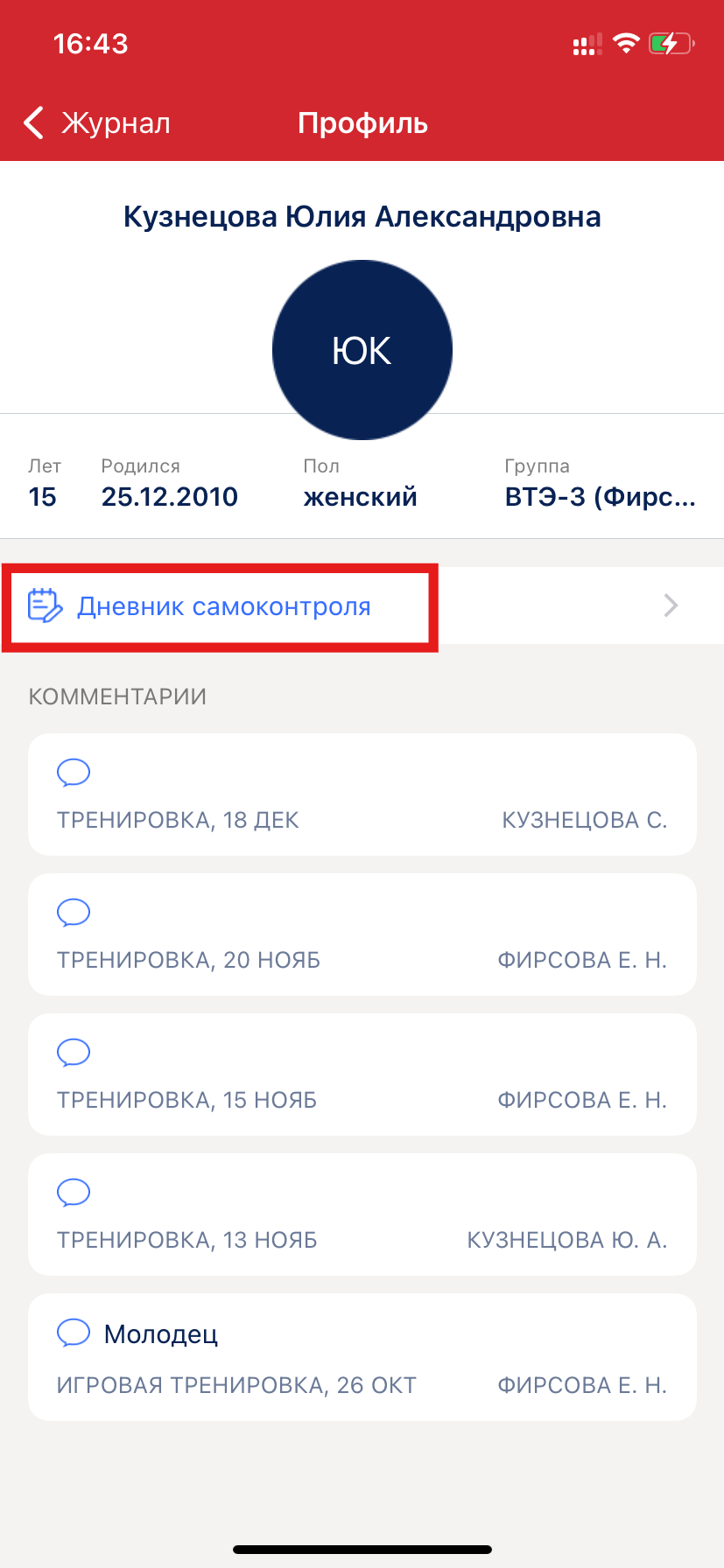Open the Молодец comment from 26 окт
Viewport: 724px width, 1568px height.
tap(362, 1357)
